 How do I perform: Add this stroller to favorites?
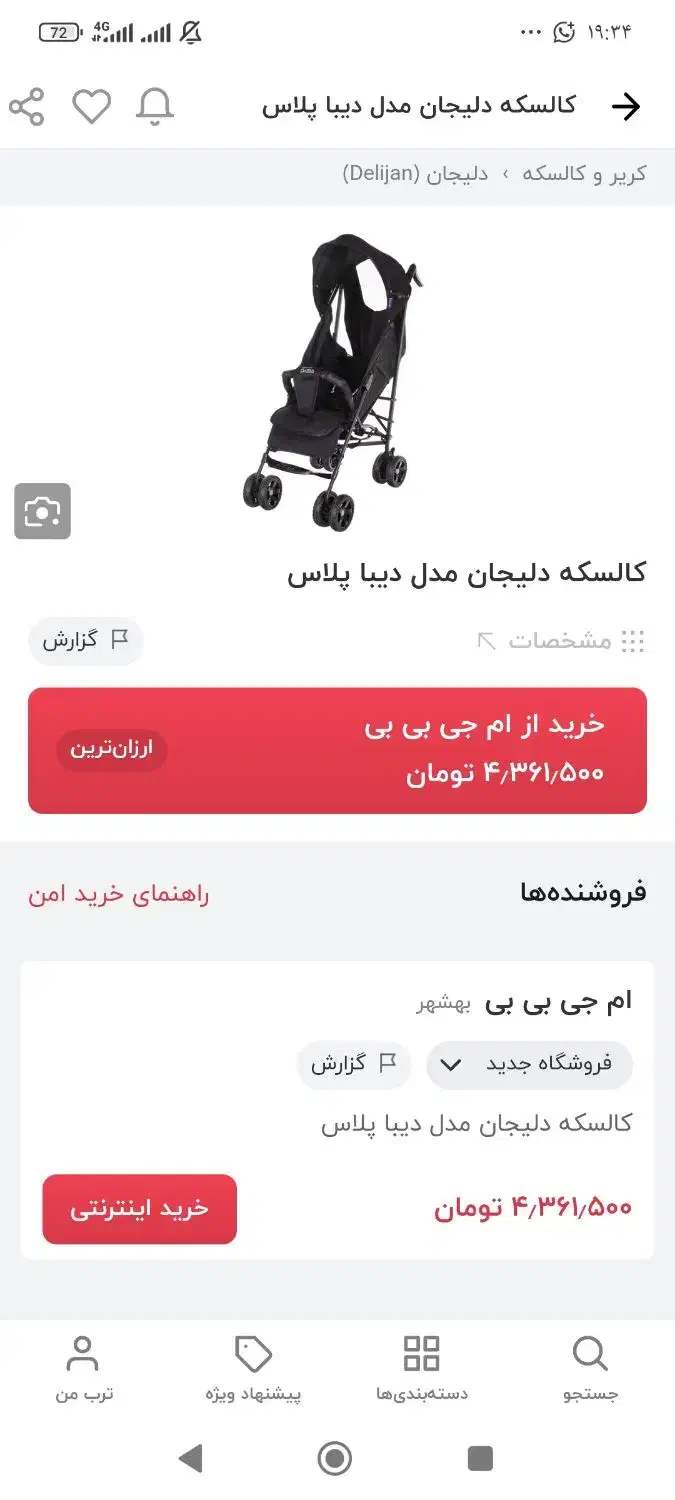tap(91, 106)
